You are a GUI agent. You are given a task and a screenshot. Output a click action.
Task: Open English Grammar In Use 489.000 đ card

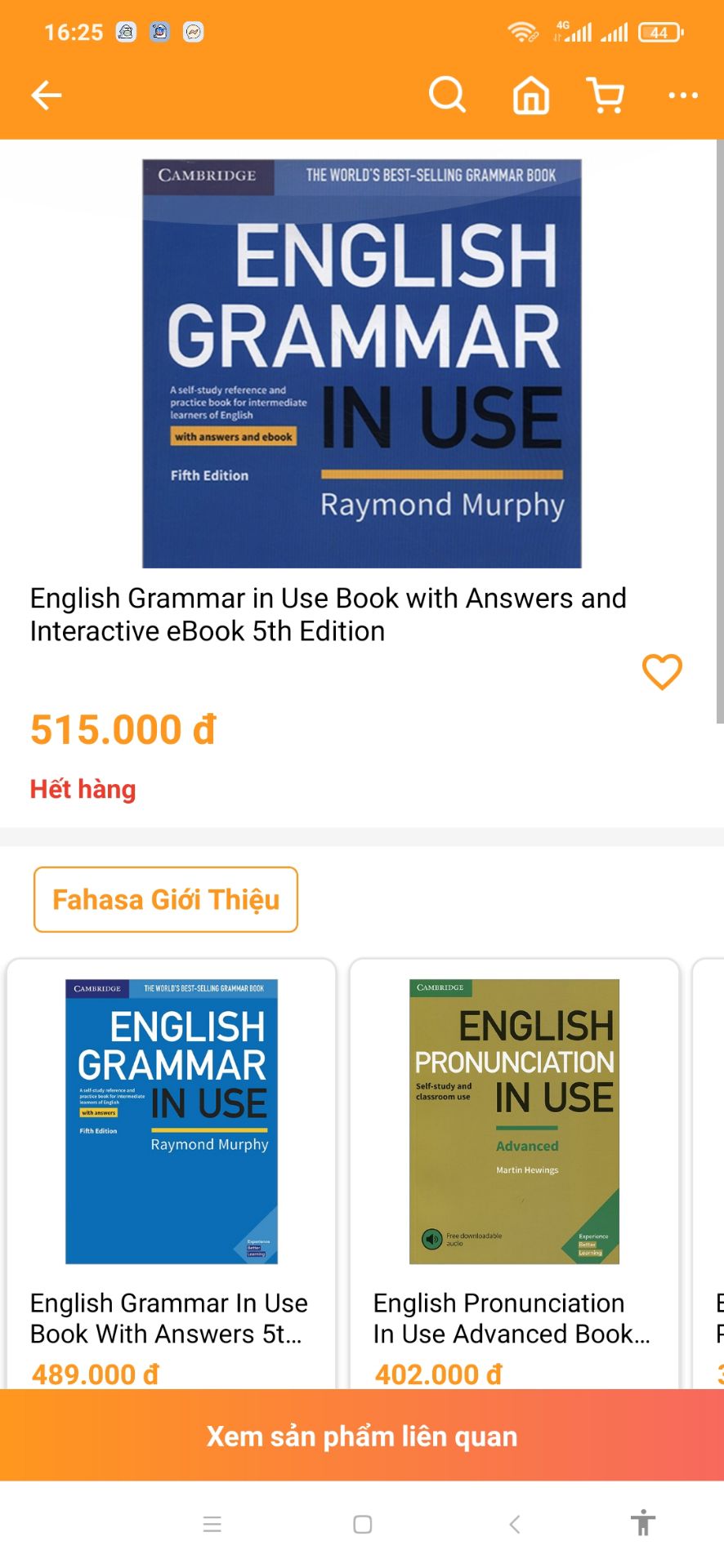[x=172, y=1168]
